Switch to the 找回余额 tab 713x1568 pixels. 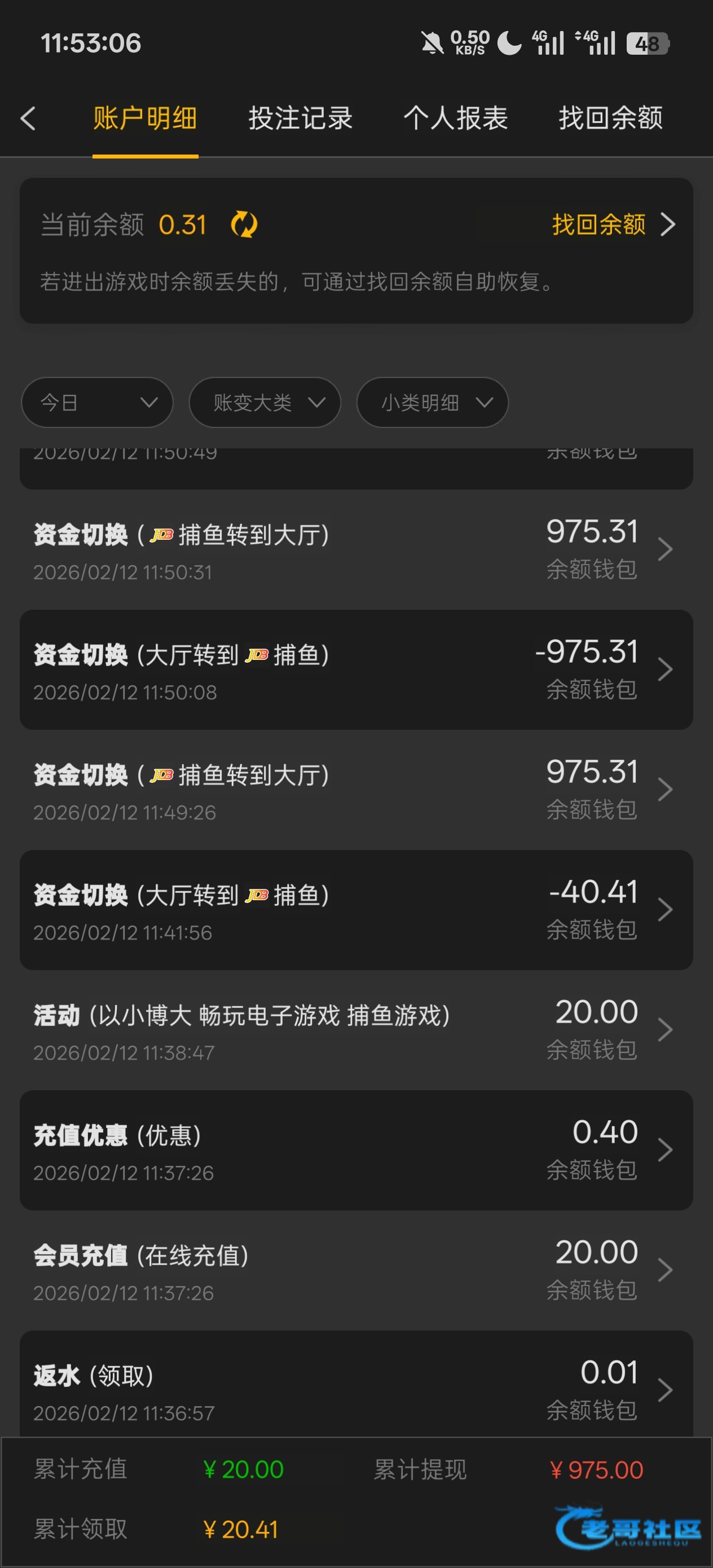point(611,118)
